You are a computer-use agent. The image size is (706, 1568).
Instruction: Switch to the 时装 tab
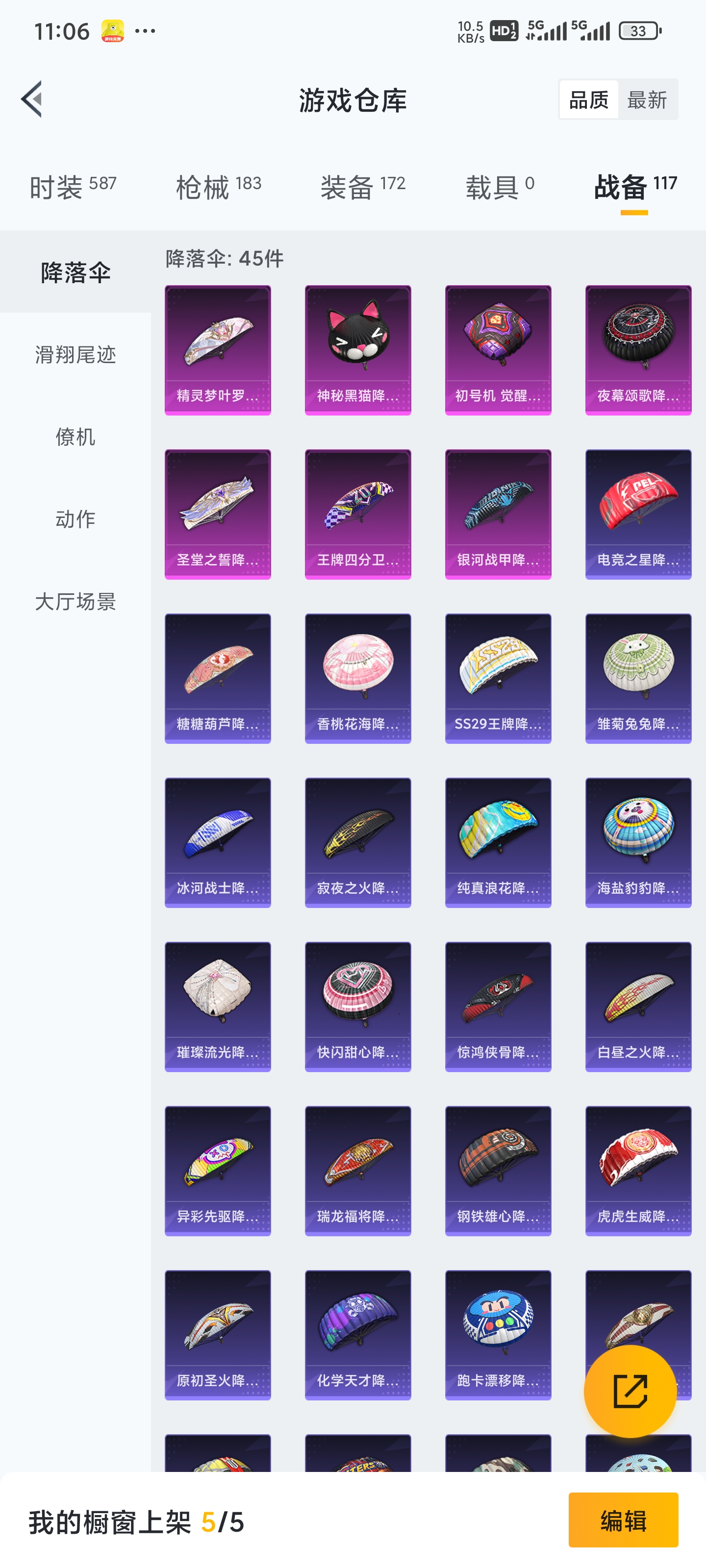point(73,187)
